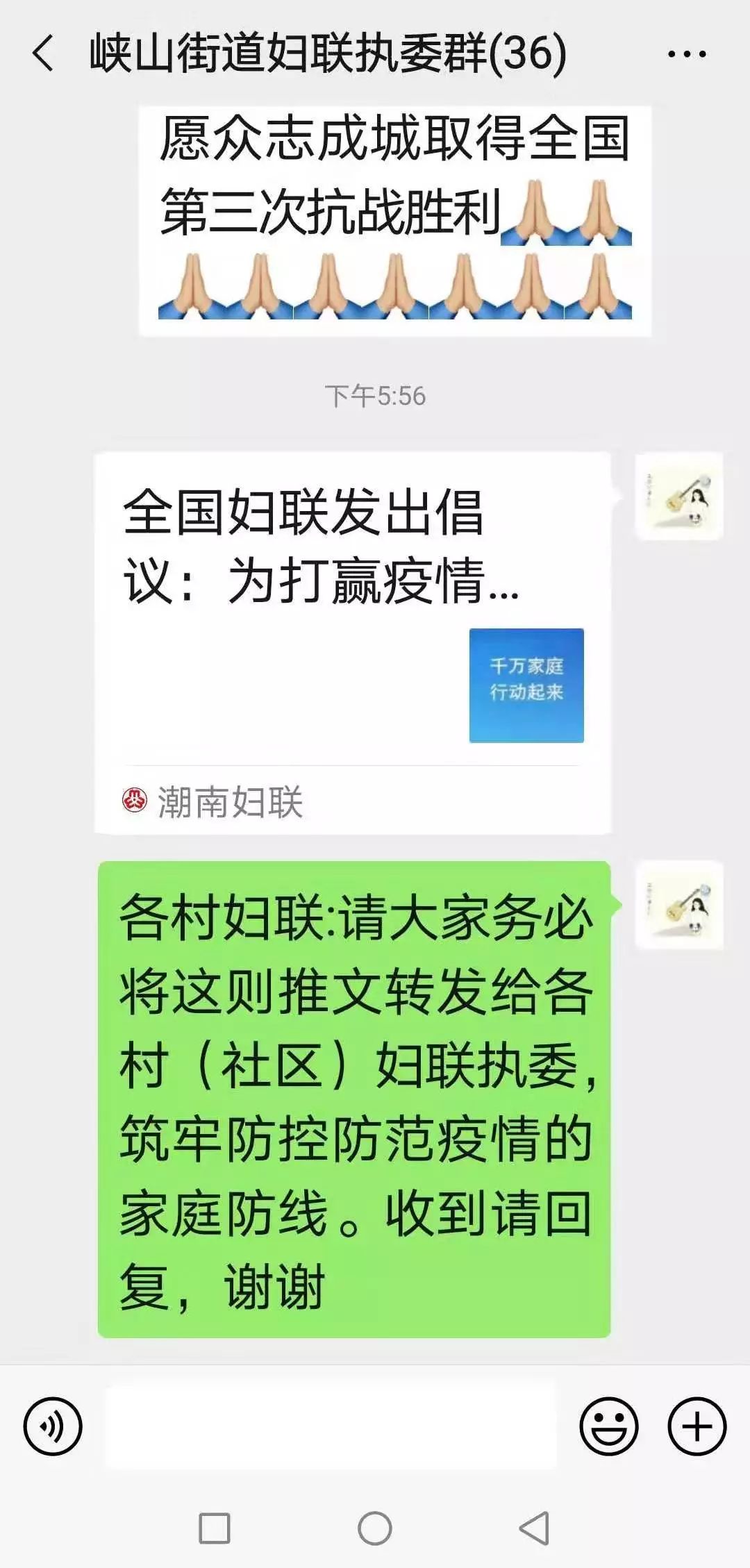Image resolution: width=750 pixels, height=1568 pixels.
Task: Go back from the group chat
Action: coord(43,54)
